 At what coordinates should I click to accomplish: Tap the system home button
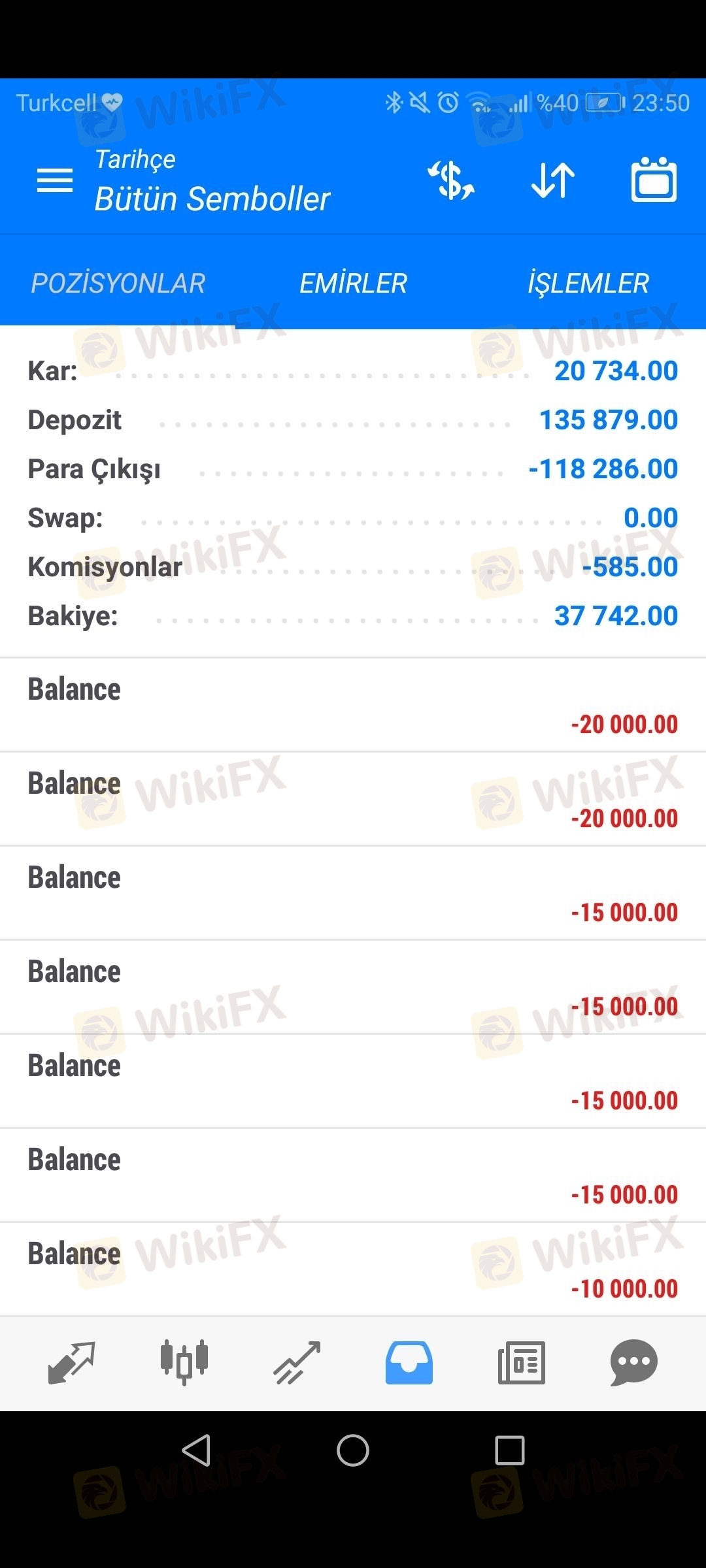click(353, 1450)
